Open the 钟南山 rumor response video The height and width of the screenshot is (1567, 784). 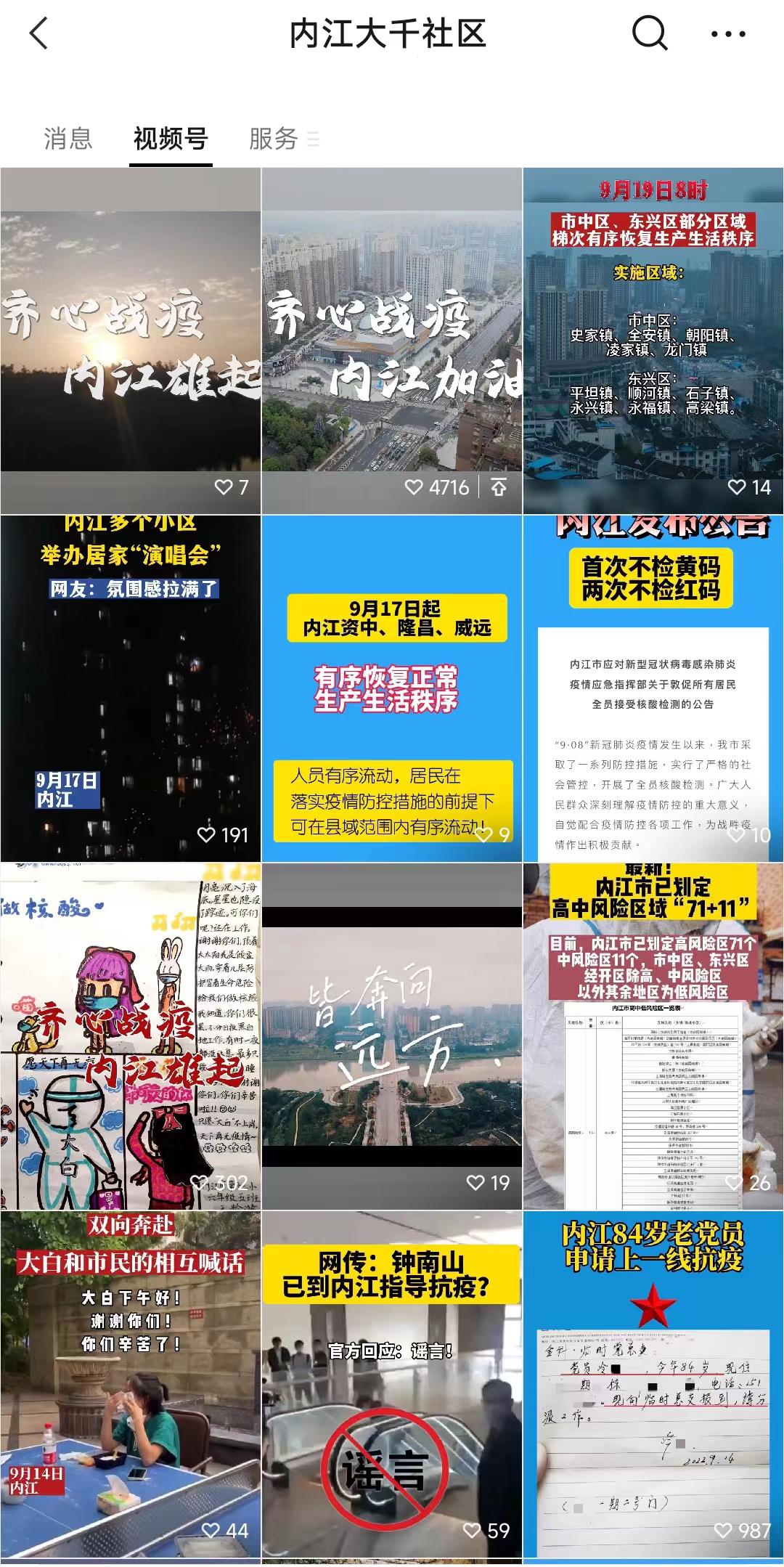pyautogui.click(x=392, y=1383)
